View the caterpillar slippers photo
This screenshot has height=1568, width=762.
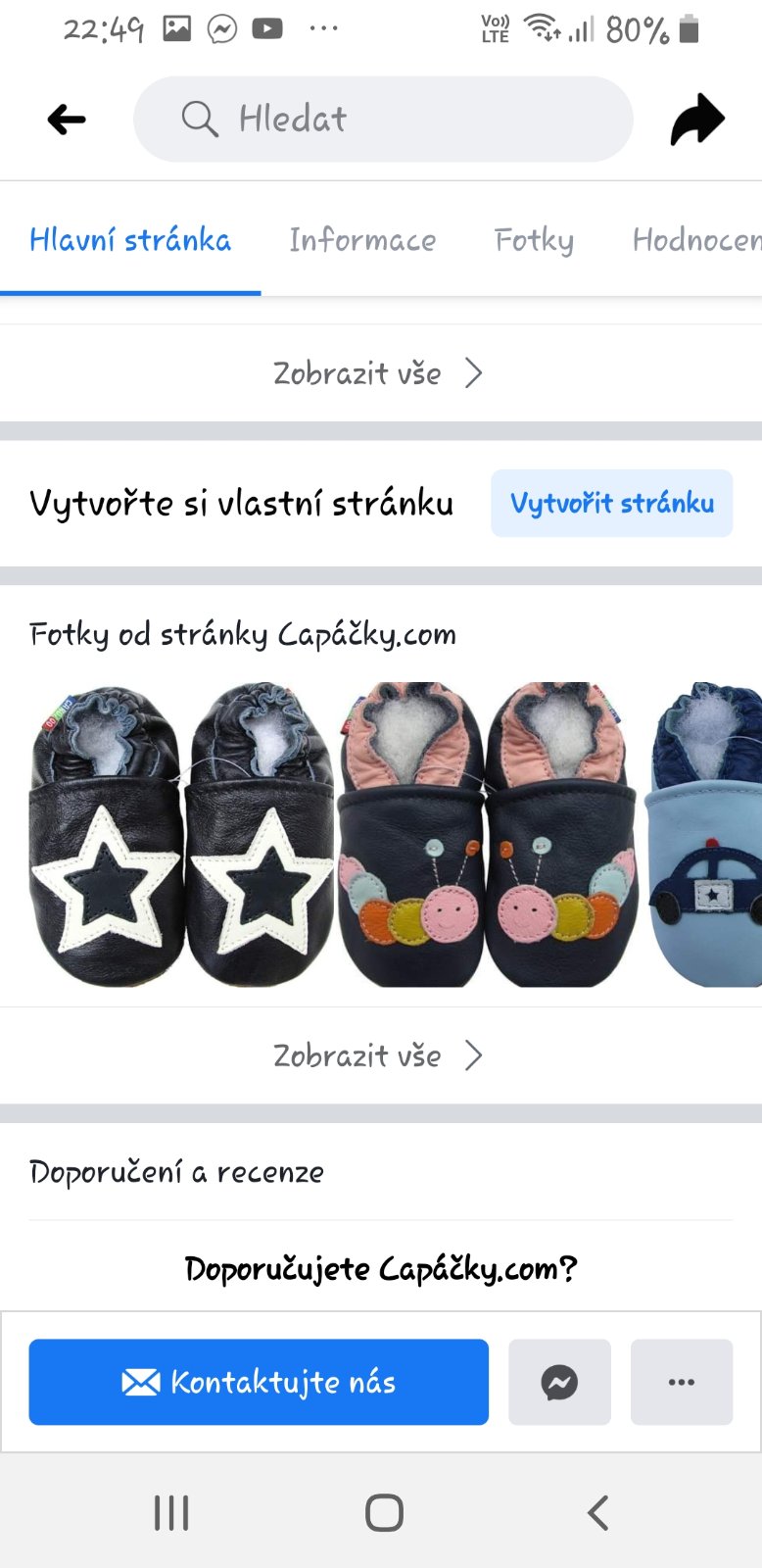point(487,834)
